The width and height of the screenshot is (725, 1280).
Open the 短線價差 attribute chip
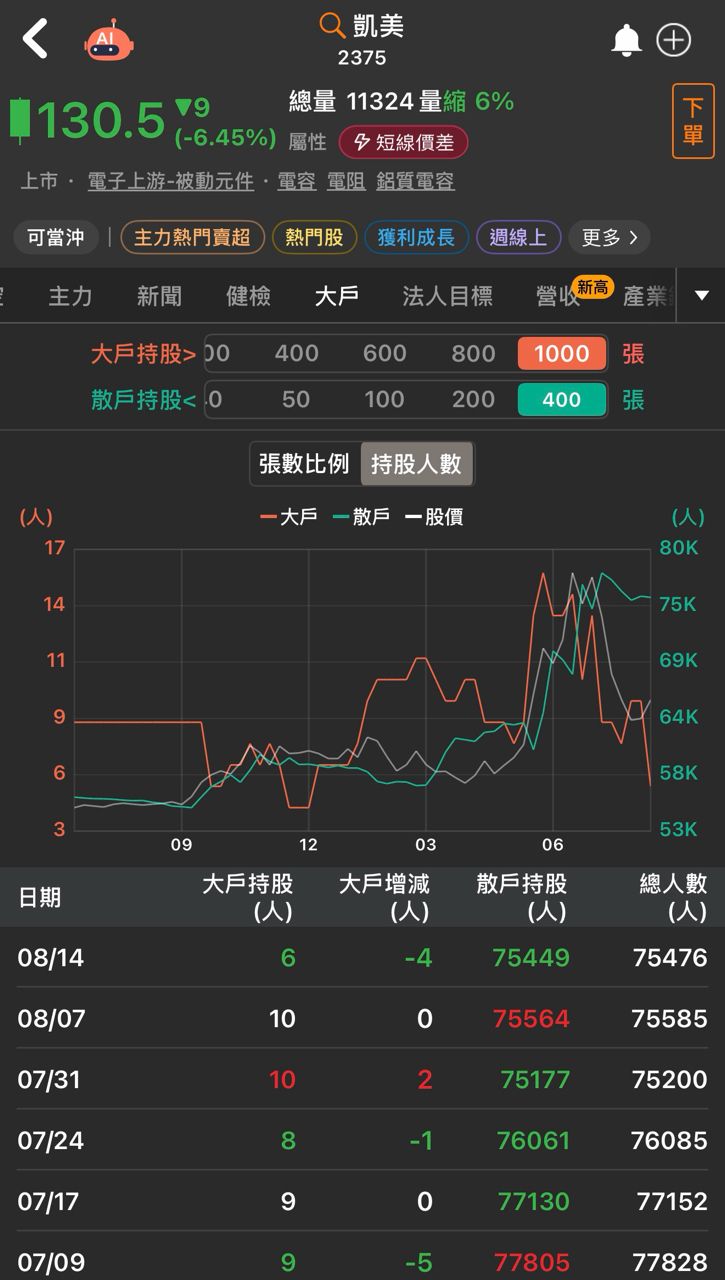pyautogui.click(x=403, y=142)
